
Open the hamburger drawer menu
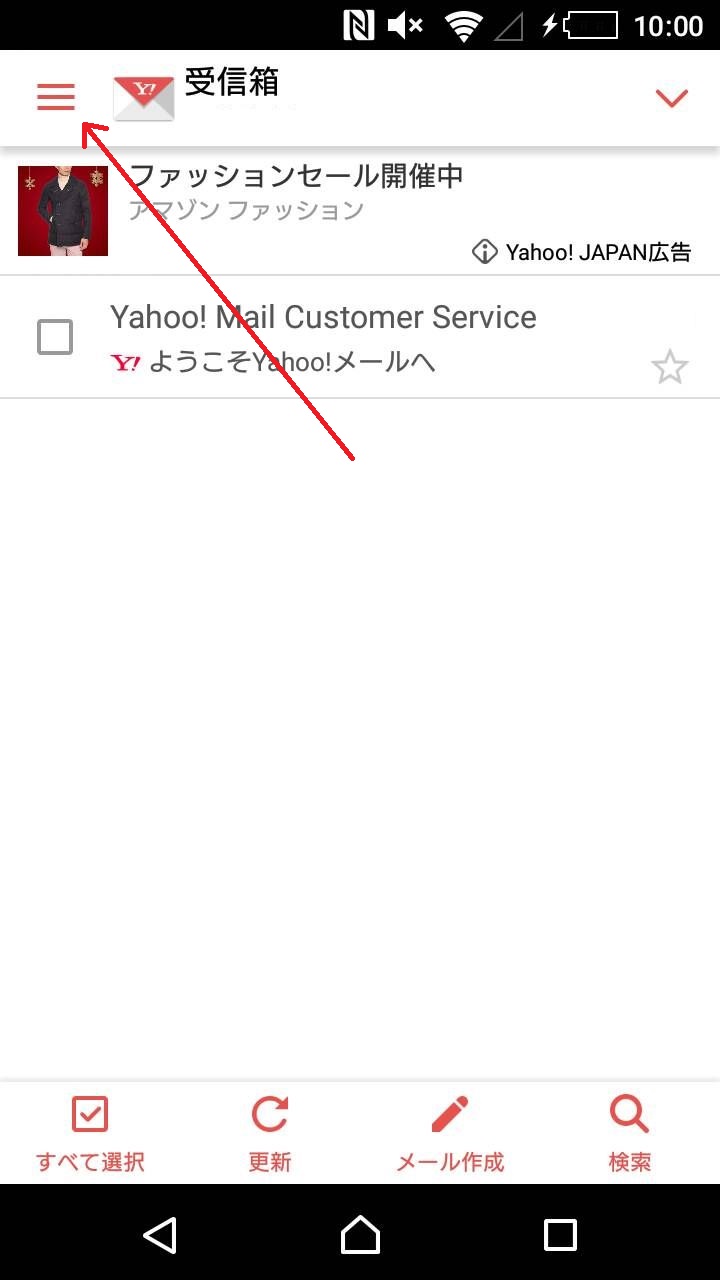point(56,97)
